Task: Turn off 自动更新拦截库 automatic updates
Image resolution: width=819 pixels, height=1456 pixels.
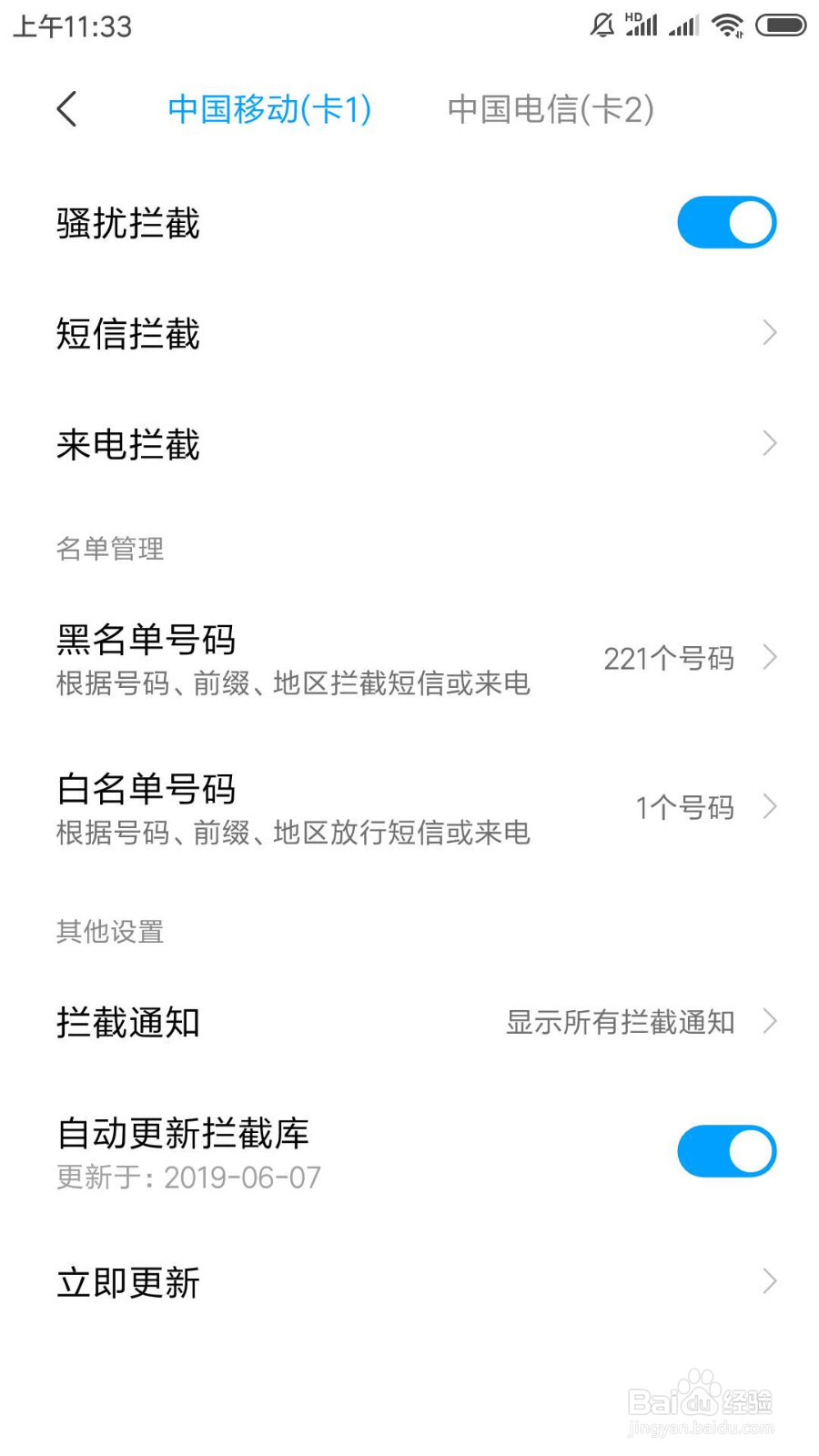Action: 725,1150
